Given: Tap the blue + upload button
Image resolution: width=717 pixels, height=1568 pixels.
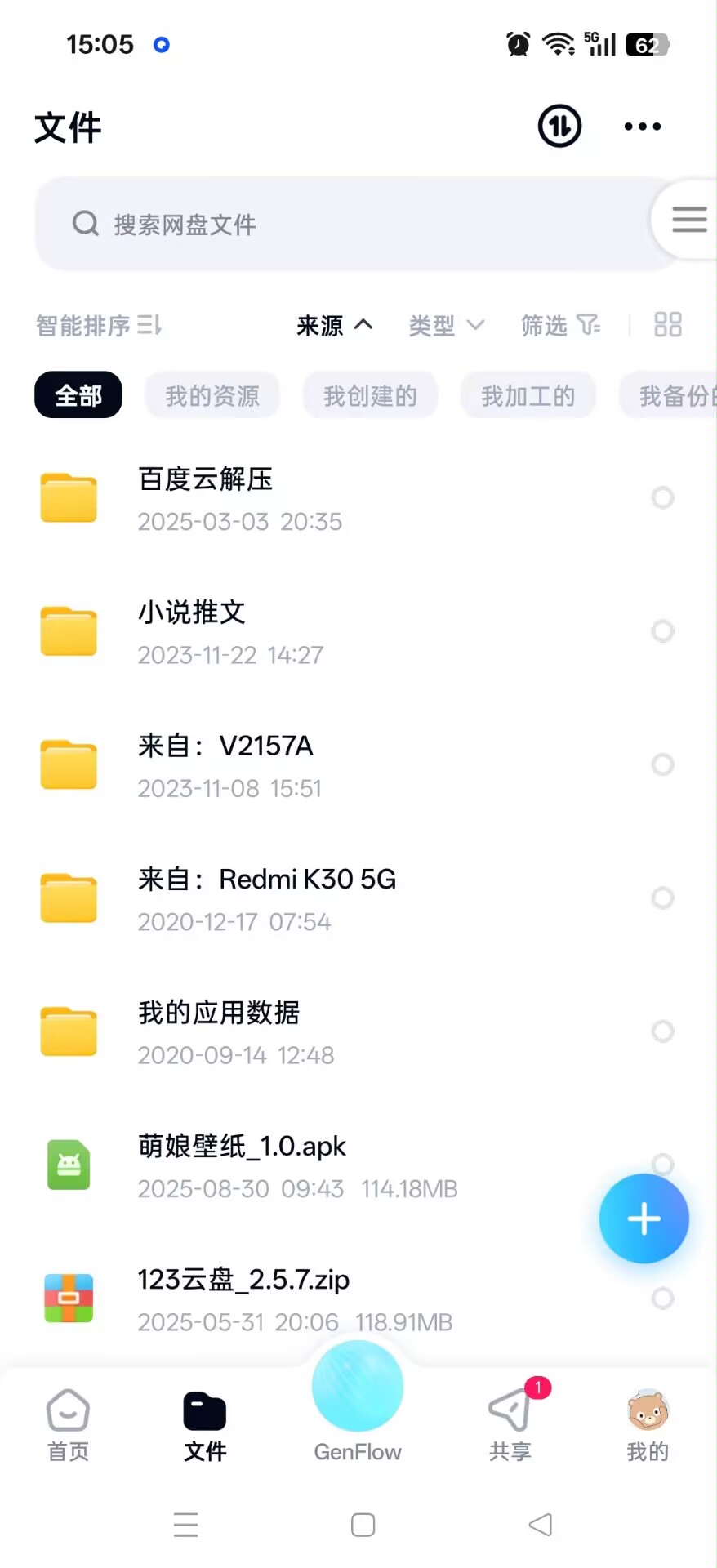Looking at the screenshot, I should [644, 1218].
